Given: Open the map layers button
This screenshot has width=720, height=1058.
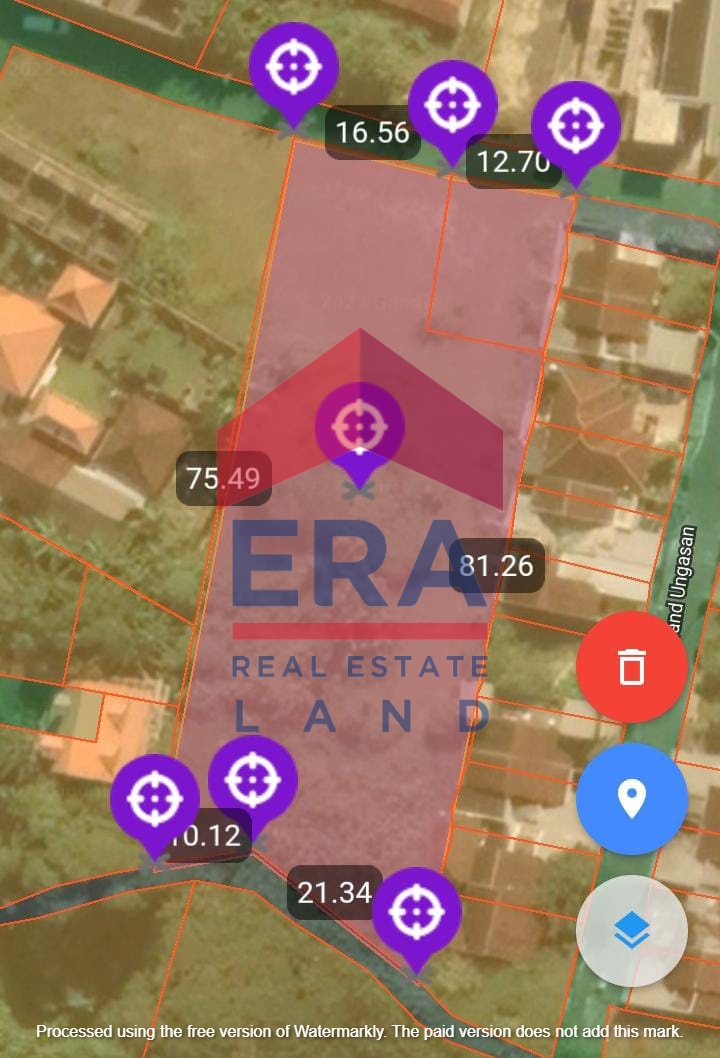Looking at the screenshot, I should [x=631, y=931].
